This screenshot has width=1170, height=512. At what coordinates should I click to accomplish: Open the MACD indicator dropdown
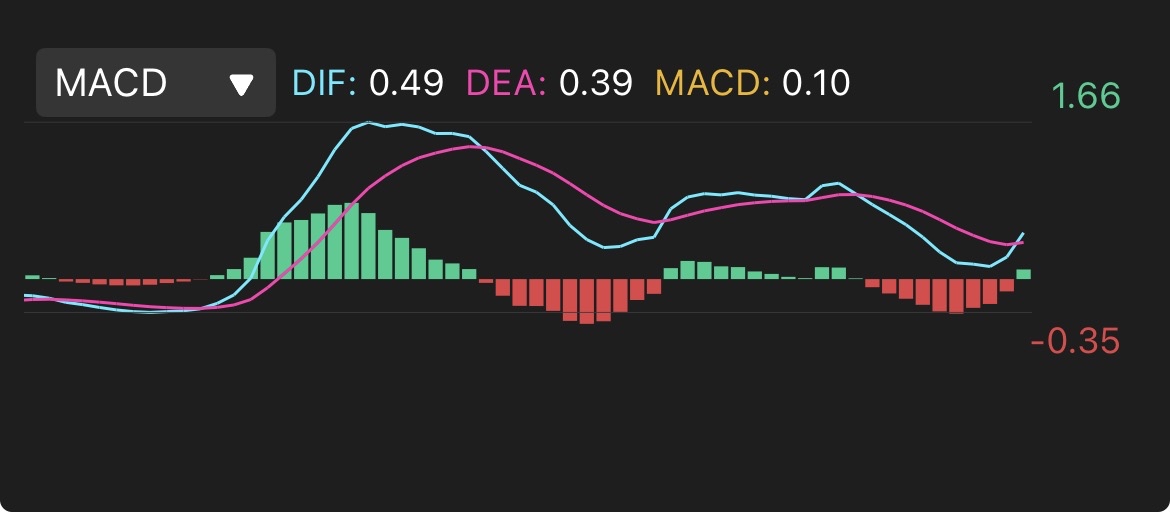click(155, 83)
